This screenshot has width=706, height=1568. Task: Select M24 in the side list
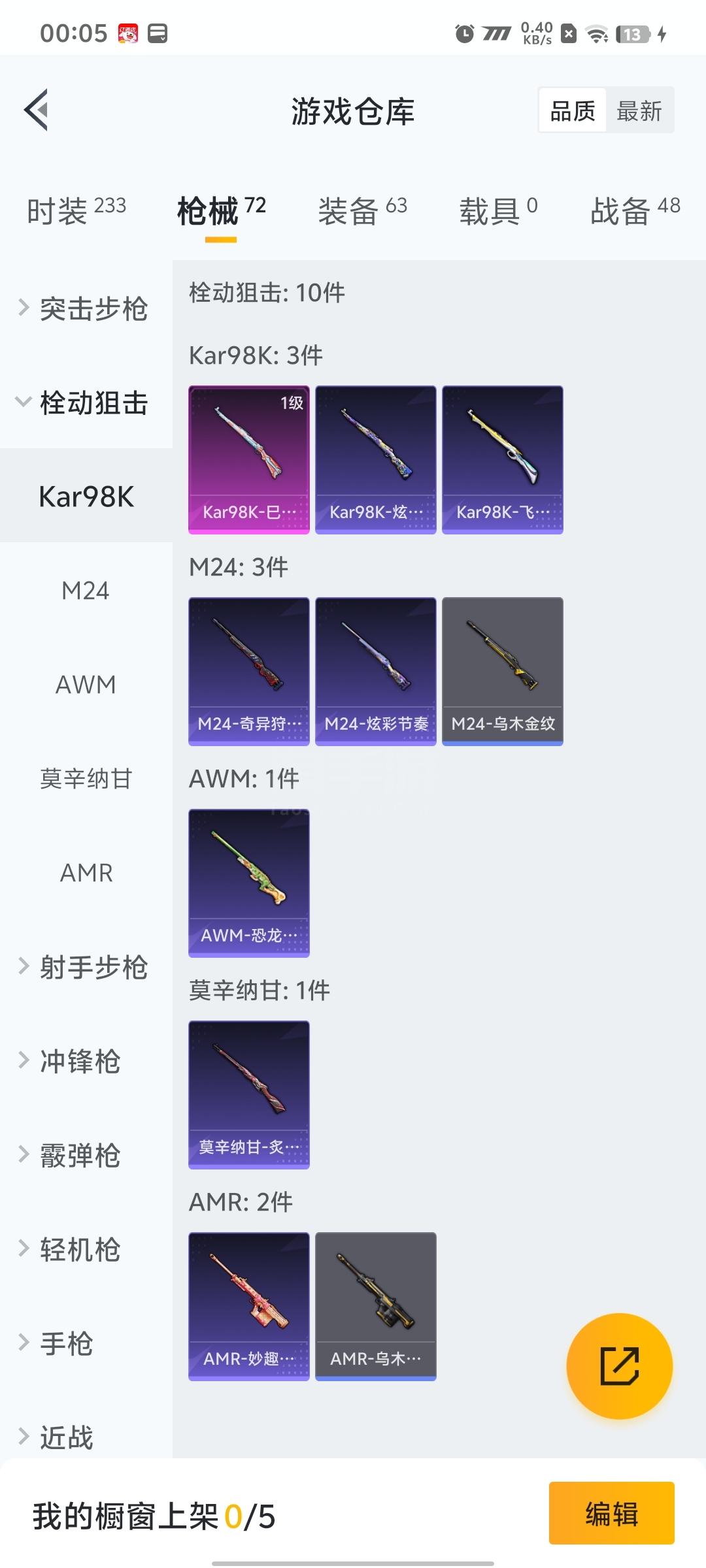click(x=86, y=591)
